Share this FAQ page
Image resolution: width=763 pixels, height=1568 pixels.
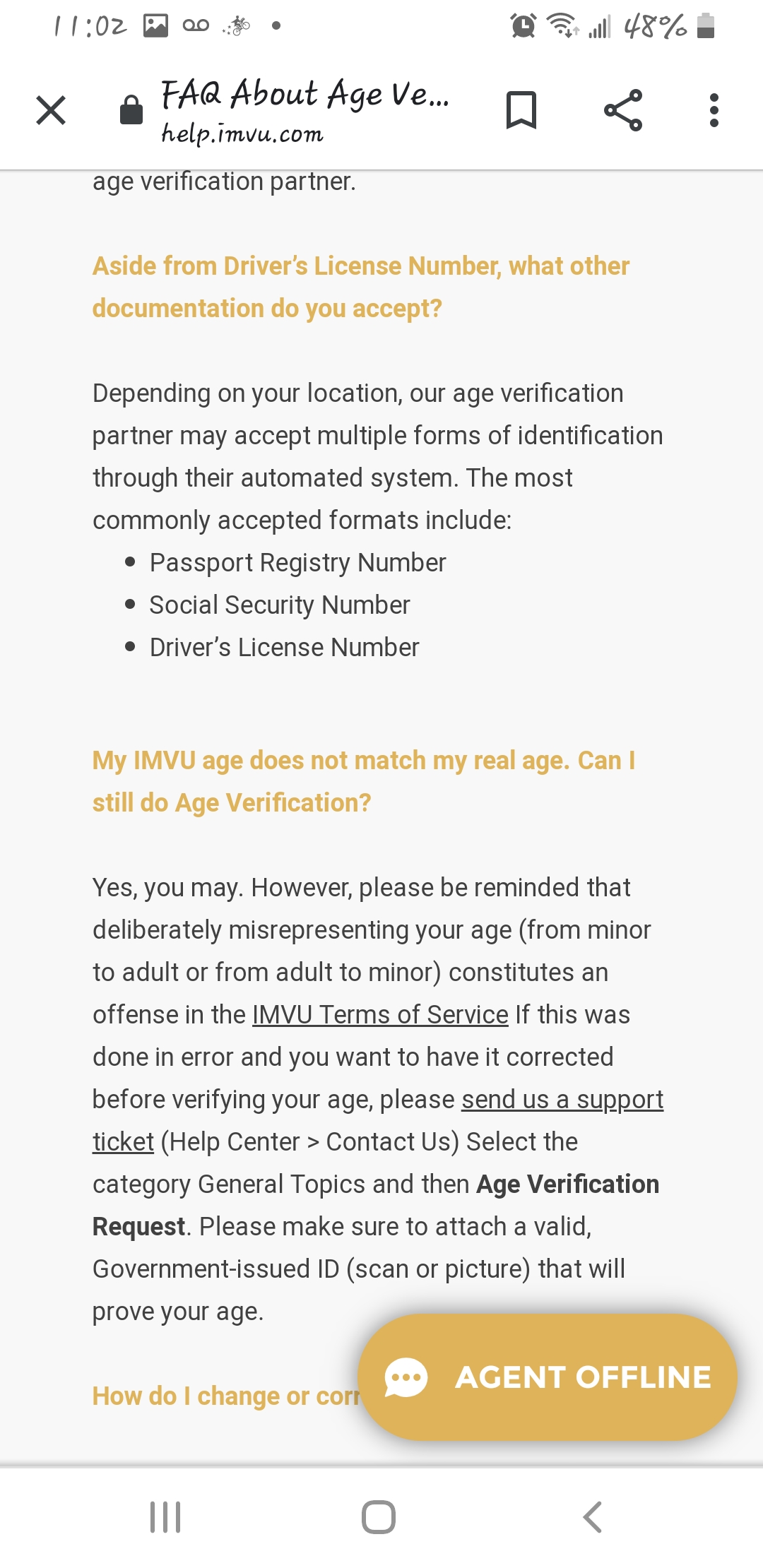(623, 110)
